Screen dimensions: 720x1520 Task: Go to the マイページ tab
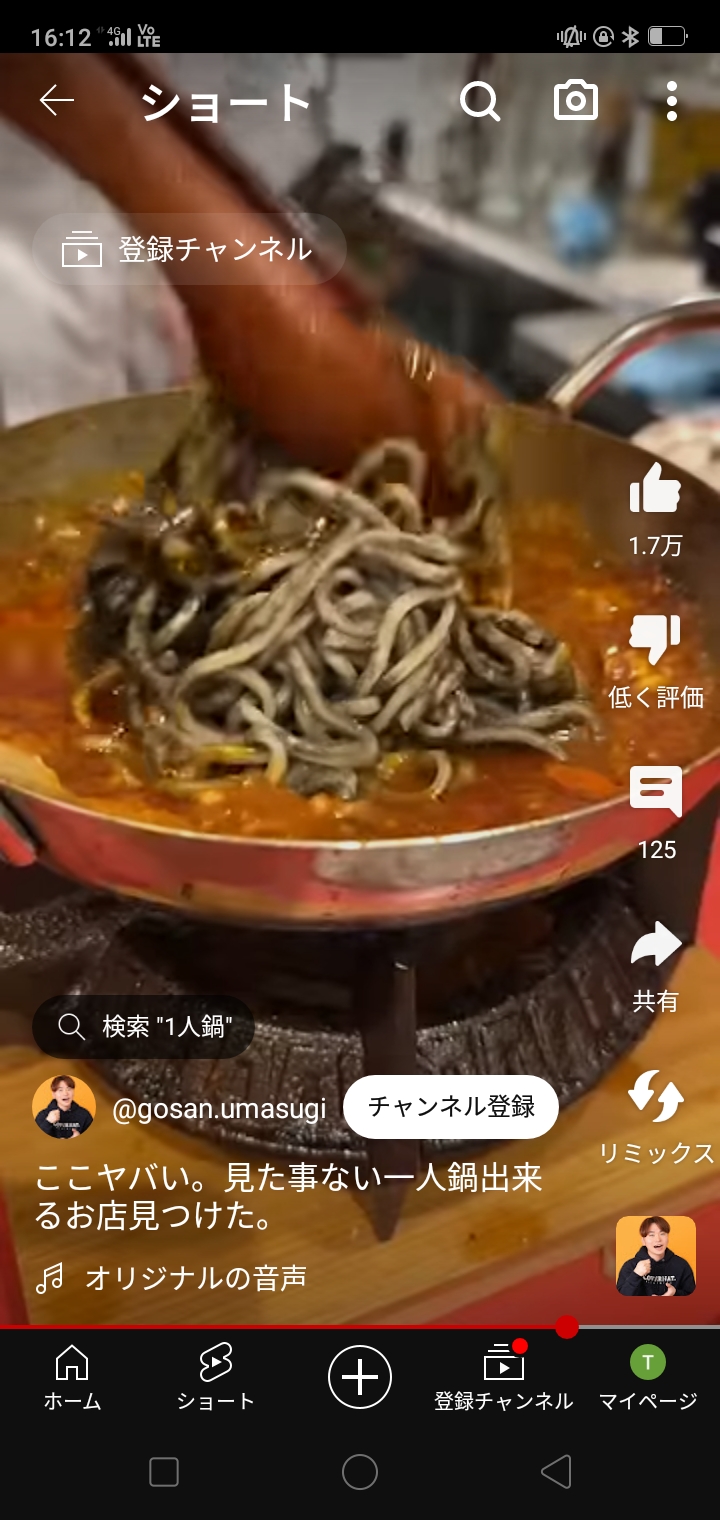(647, 1378)
